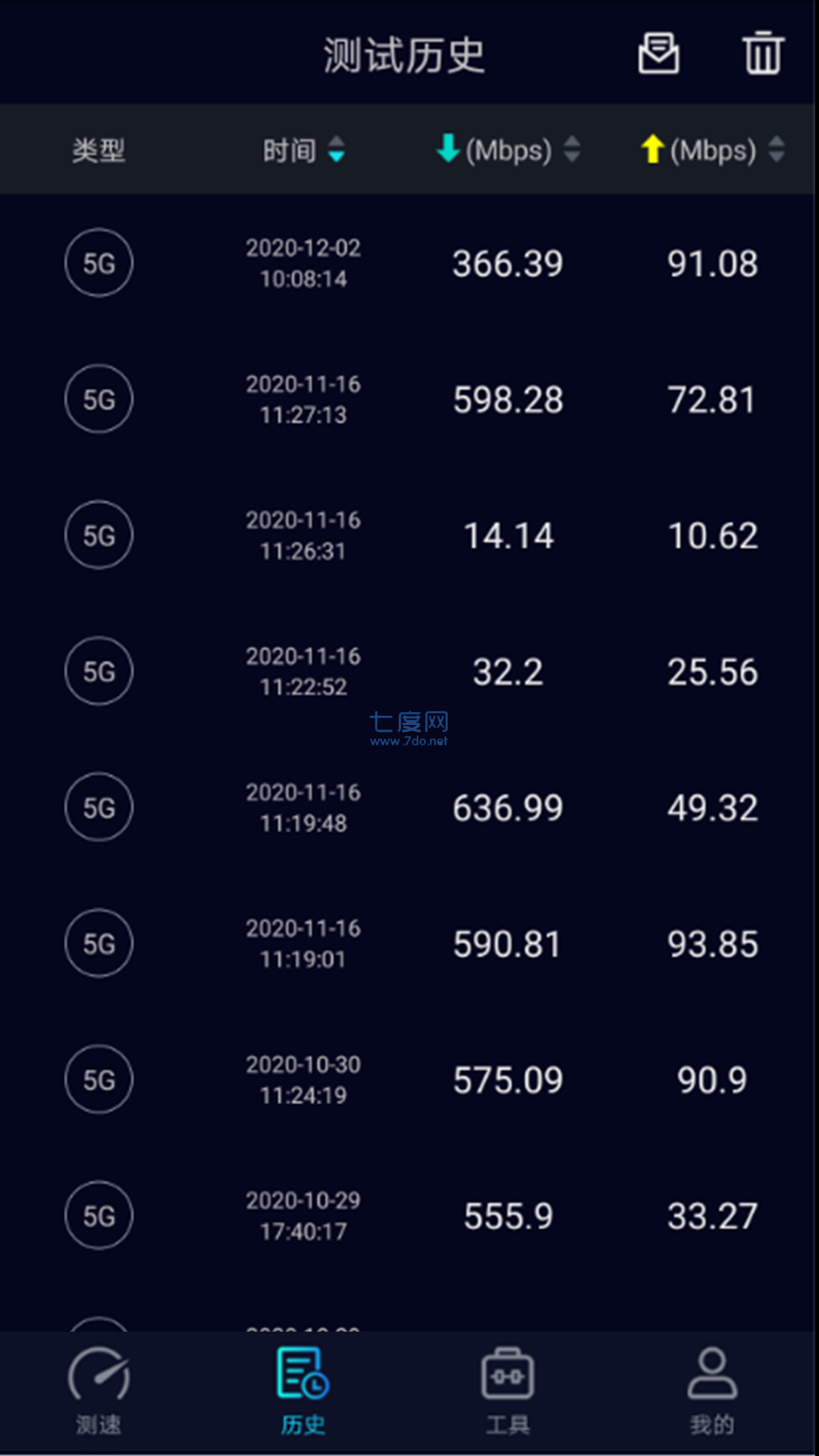This screenshot has height=1456, width=819.
Task: View the 2020-11-16 11:26:31 test result
Action: [409, 535]
